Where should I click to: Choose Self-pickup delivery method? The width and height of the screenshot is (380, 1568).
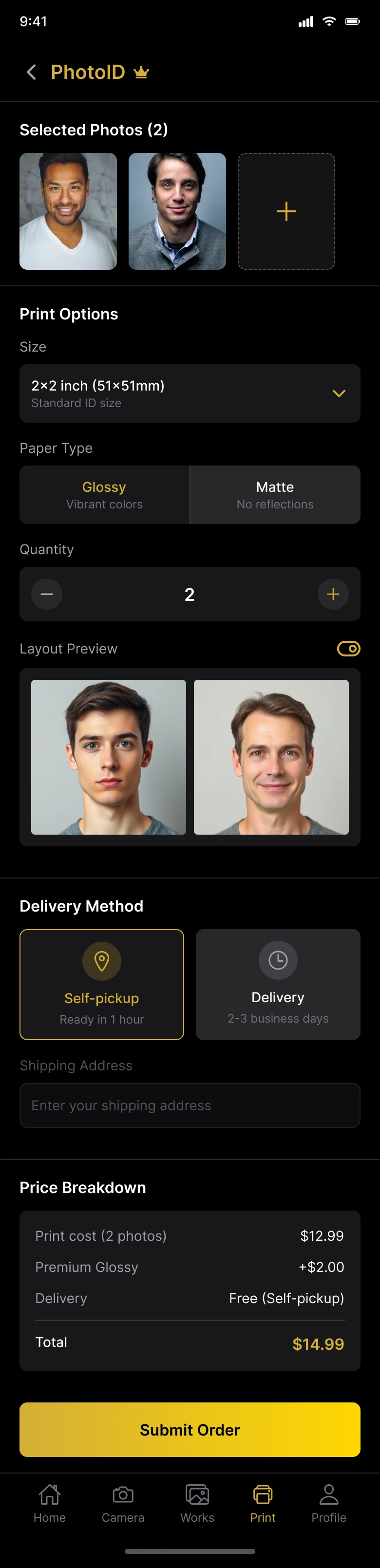point(102,984)
